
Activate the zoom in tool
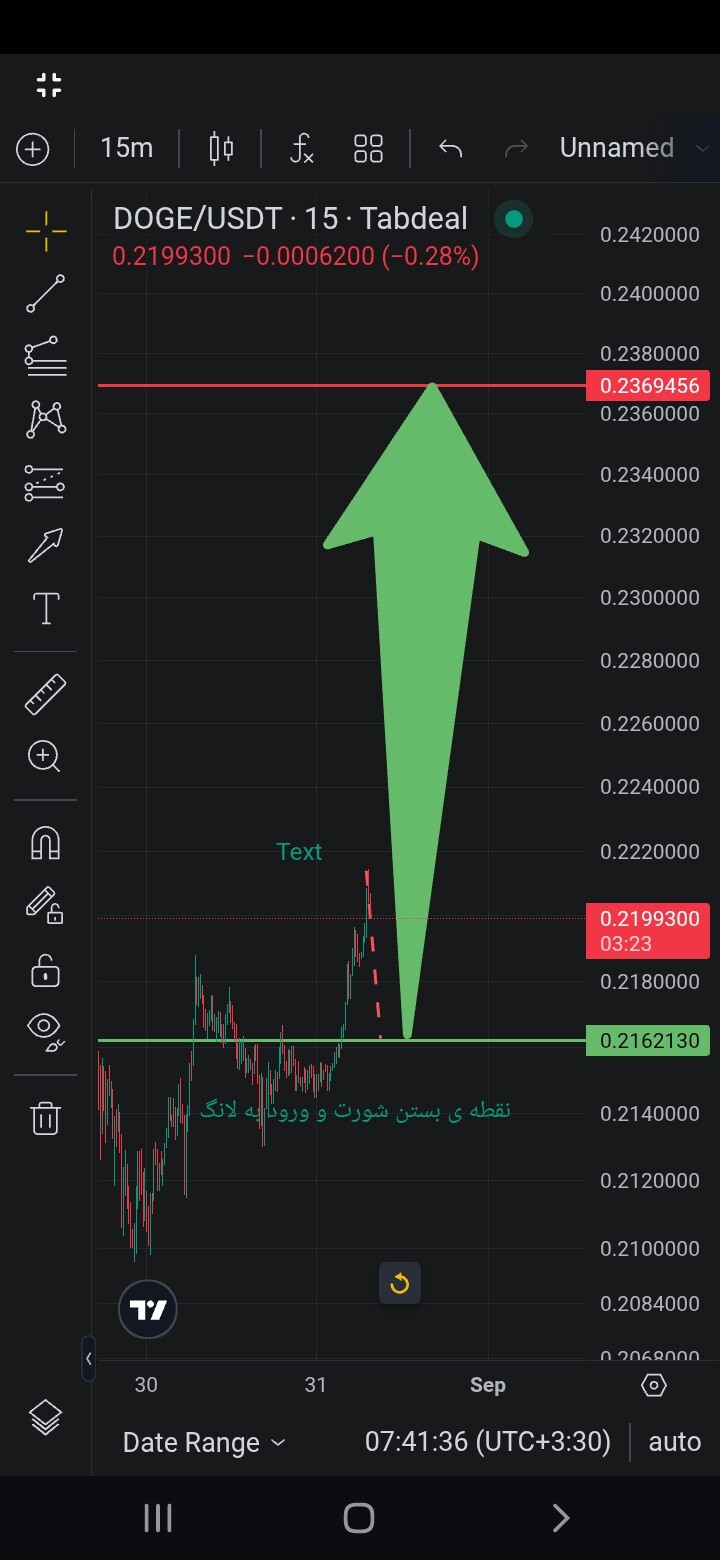[x=46, y=756]
